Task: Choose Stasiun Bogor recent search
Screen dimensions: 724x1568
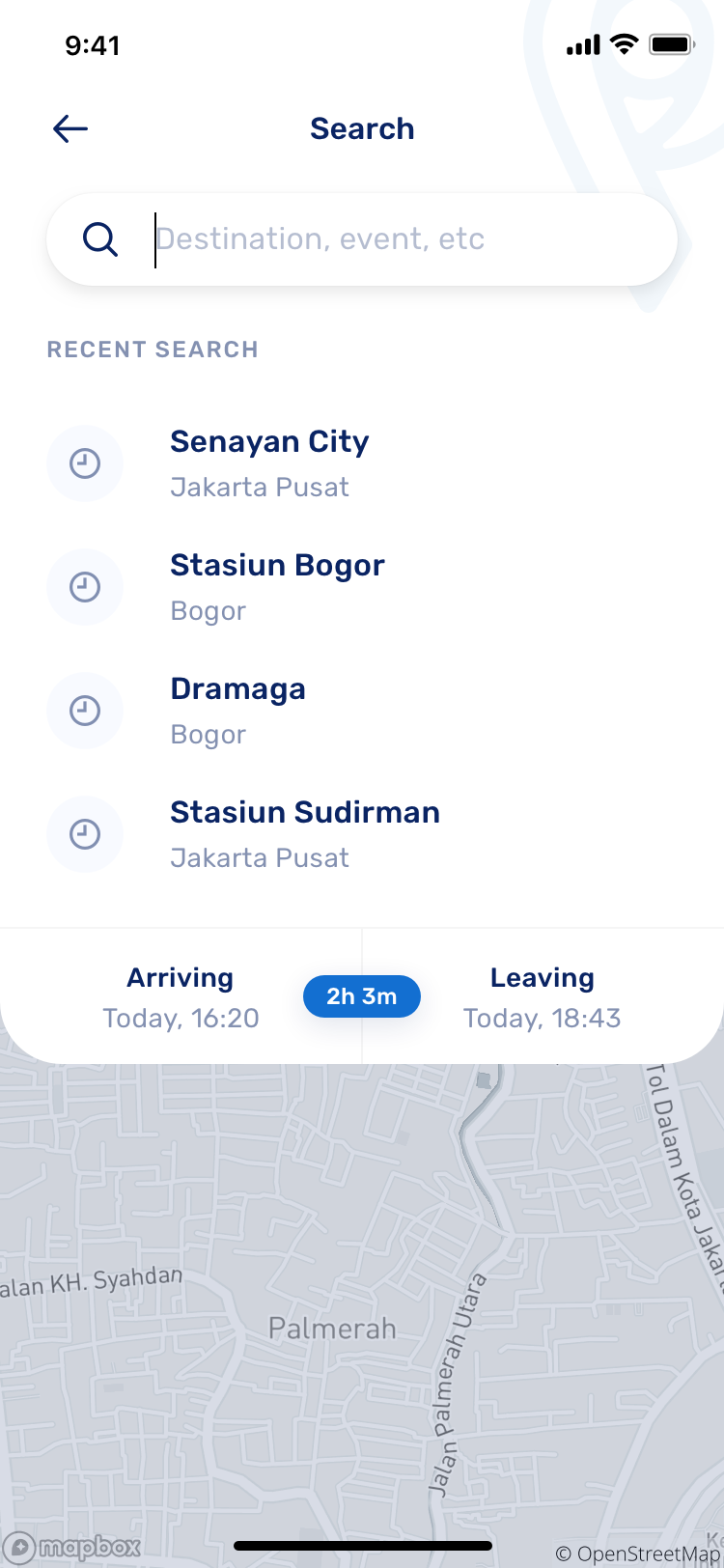Action: tap(362, 587)
